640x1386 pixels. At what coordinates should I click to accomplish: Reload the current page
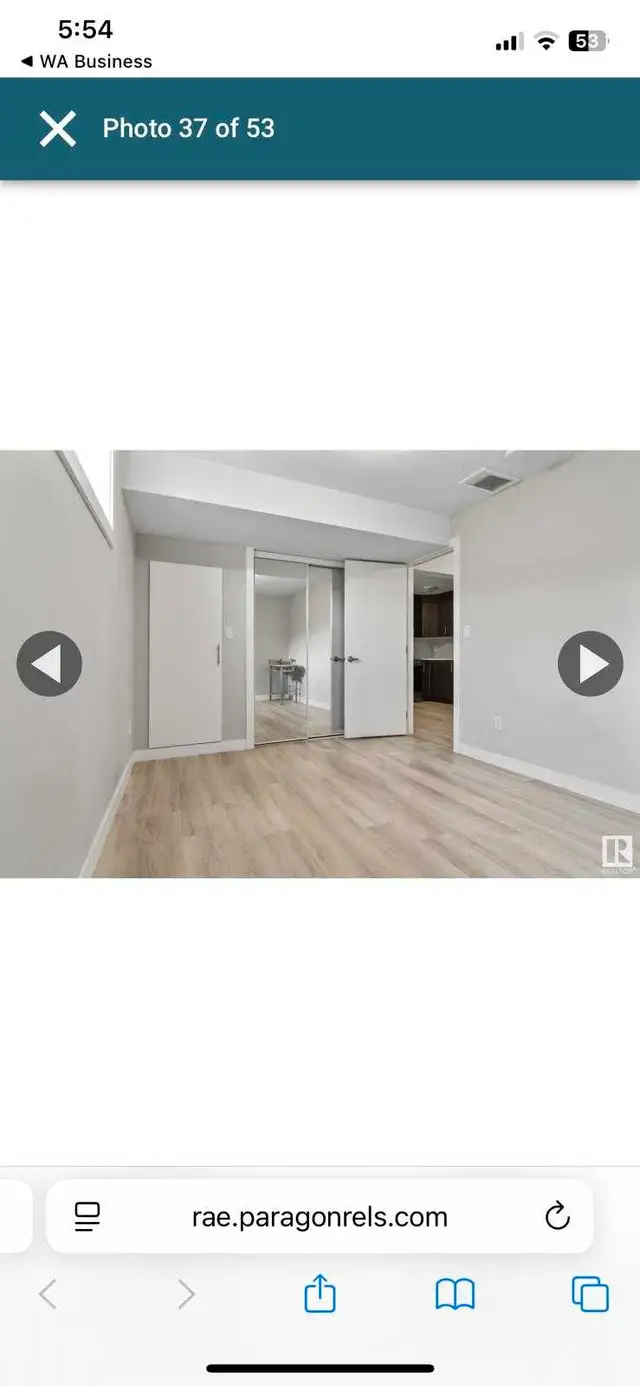(557, 1217)
